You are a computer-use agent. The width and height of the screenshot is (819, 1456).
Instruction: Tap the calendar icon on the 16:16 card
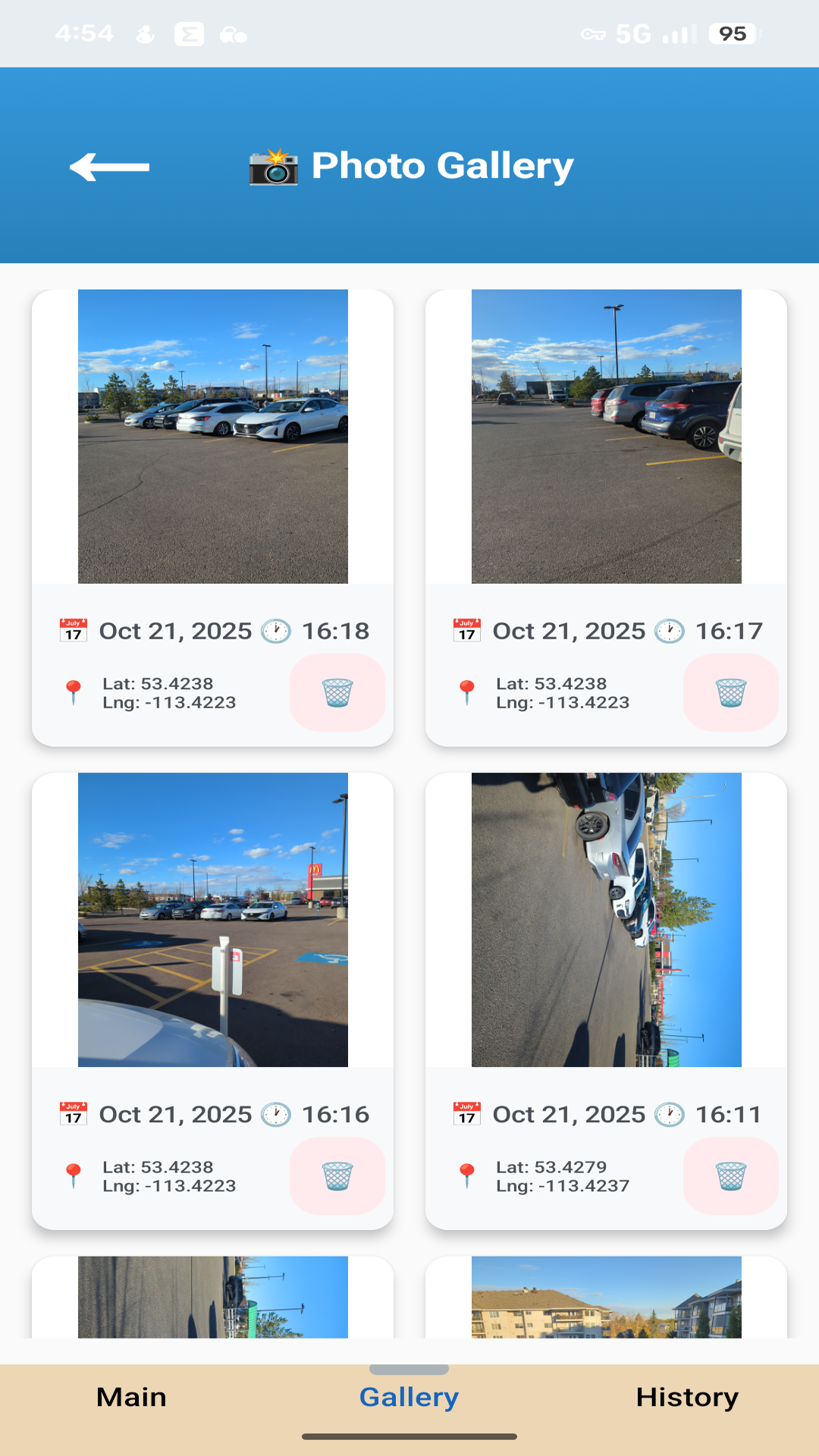72,1115
